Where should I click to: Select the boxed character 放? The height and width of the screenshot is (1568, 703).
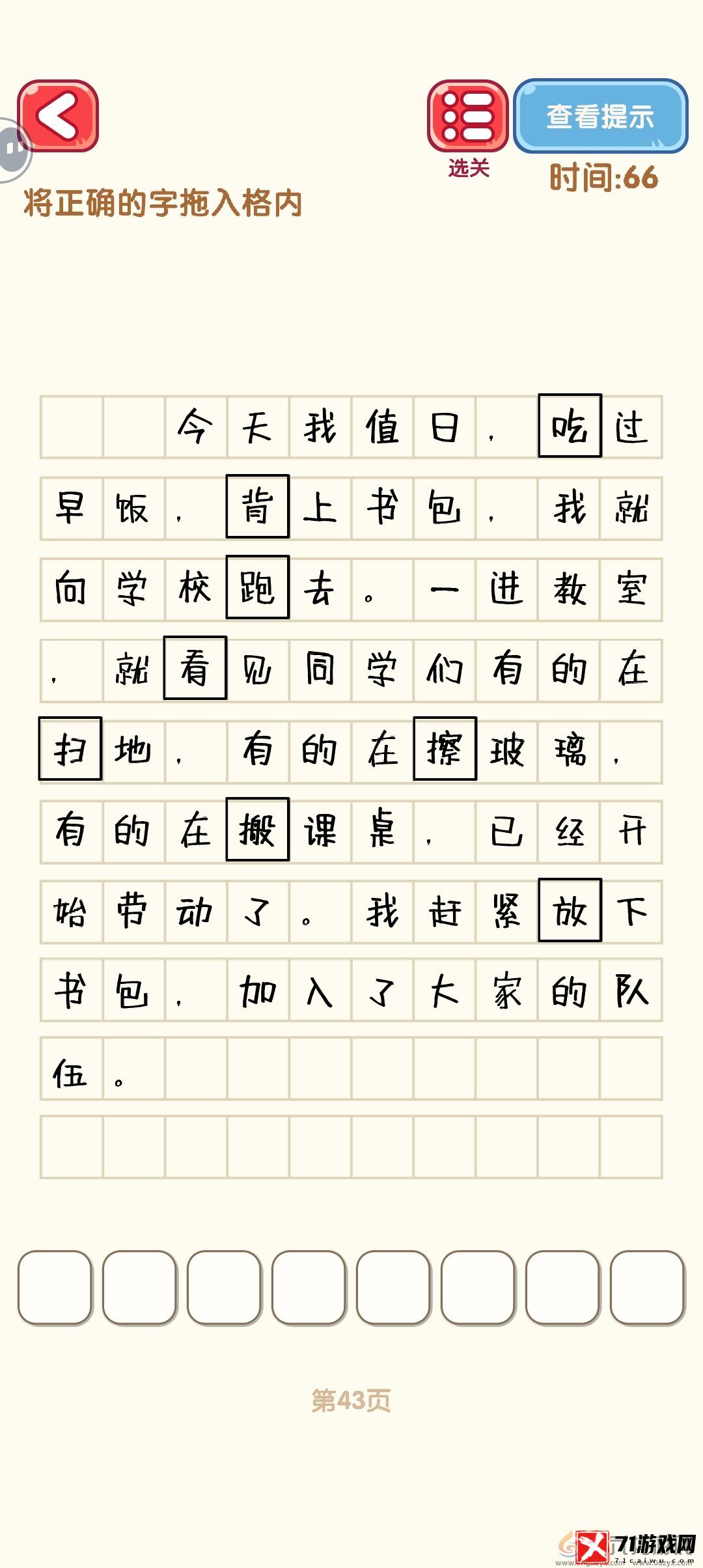click(570, 910)
